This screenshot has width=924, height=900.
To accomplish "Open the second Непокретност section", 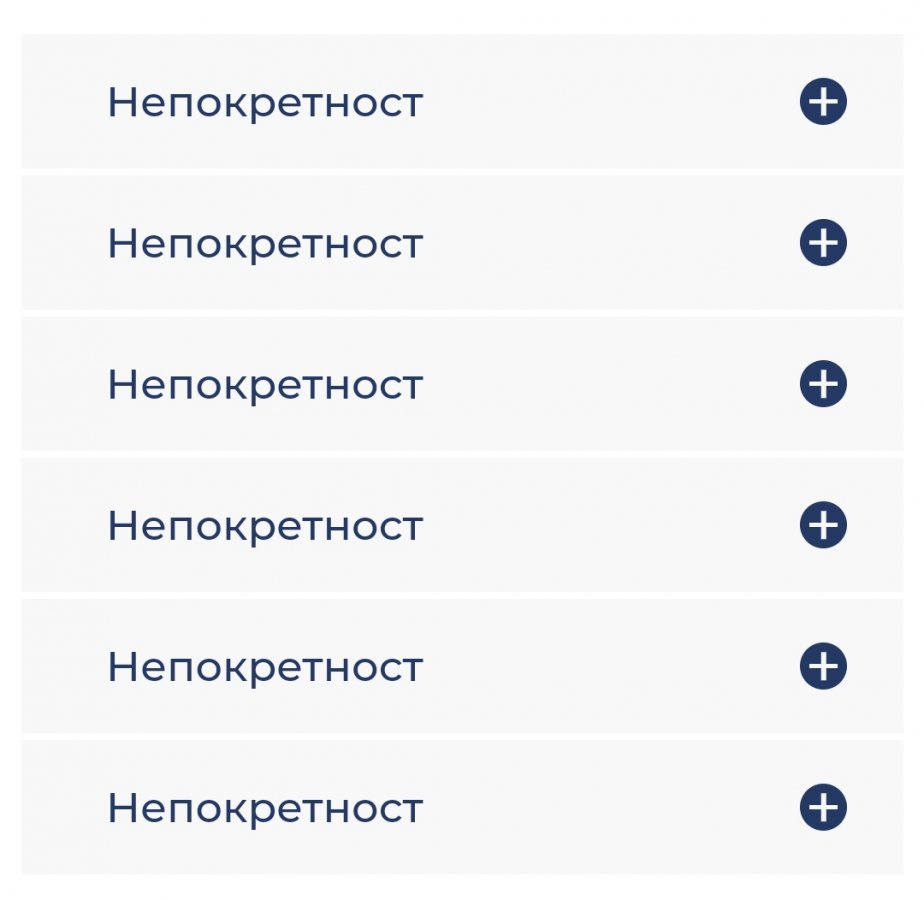I will click(822, 243).
